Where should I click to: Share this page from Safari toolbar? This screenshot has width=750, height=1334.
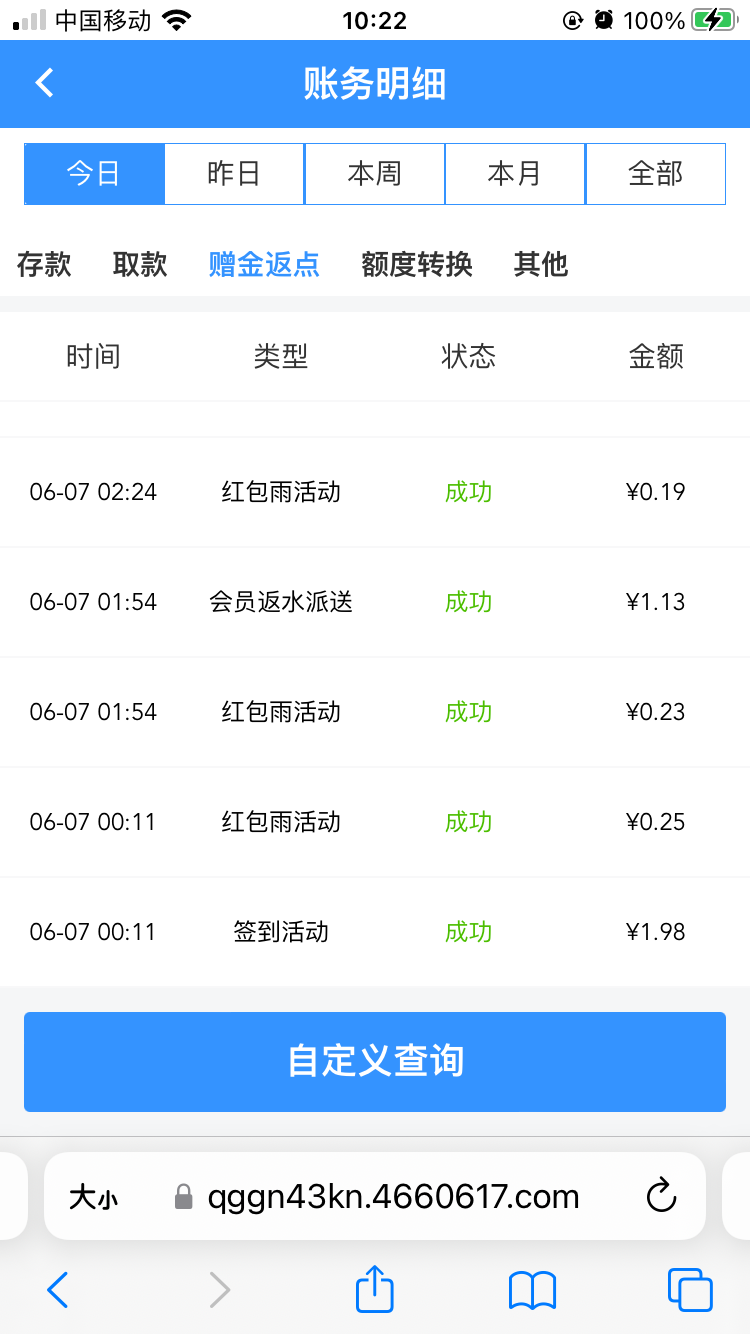375,1289
